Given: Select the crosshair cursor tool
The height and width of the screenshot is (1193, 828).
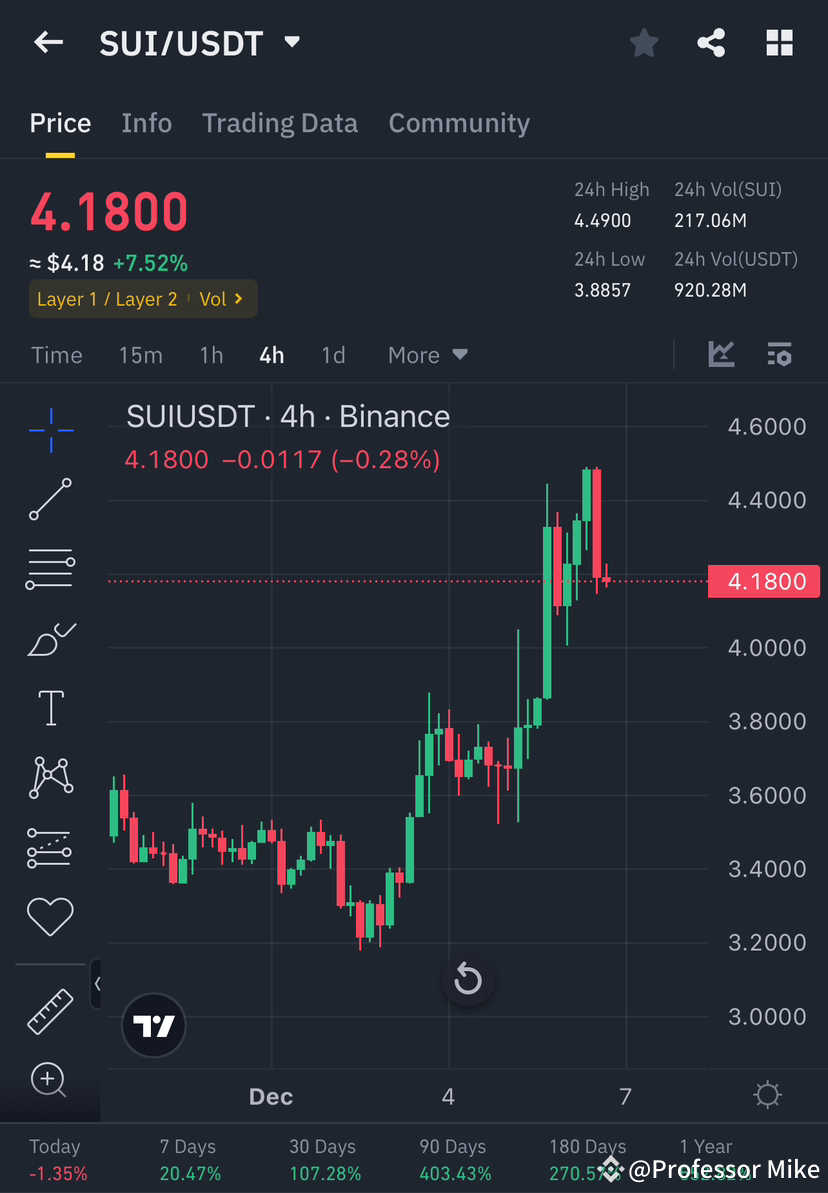Looking at the screenshot, I should pyautogui.click(x=50, y=429).
